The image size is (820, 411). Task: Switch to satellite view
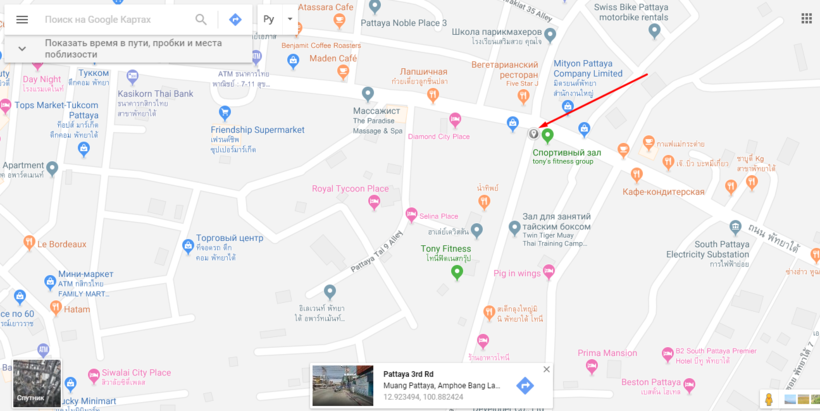click(x=37, y=383)
